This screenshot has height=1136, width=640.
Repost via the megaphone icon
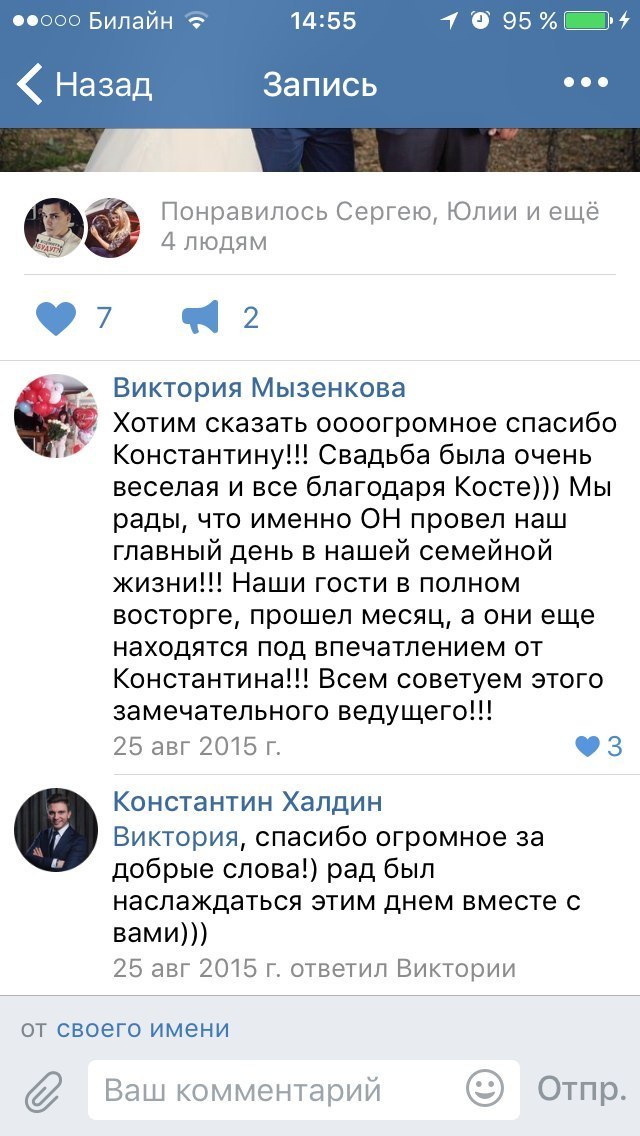point(200,318)
